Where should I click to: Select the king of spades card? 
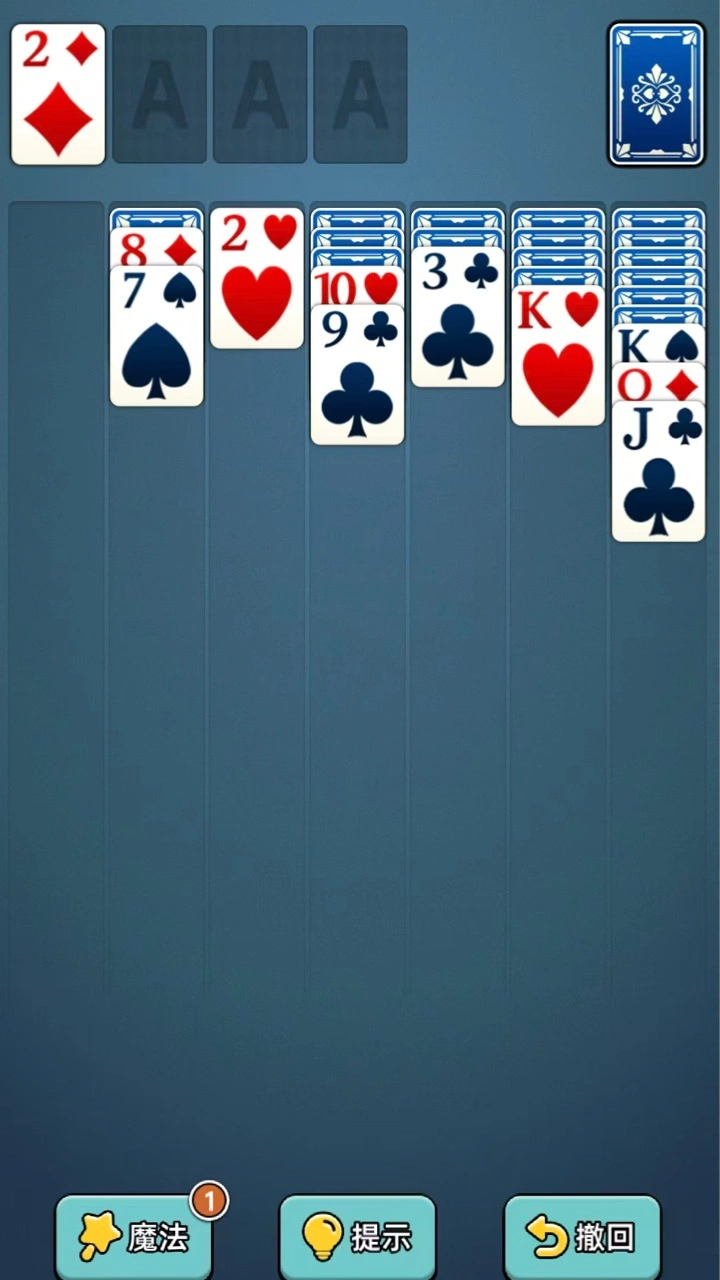click(658, 345)
